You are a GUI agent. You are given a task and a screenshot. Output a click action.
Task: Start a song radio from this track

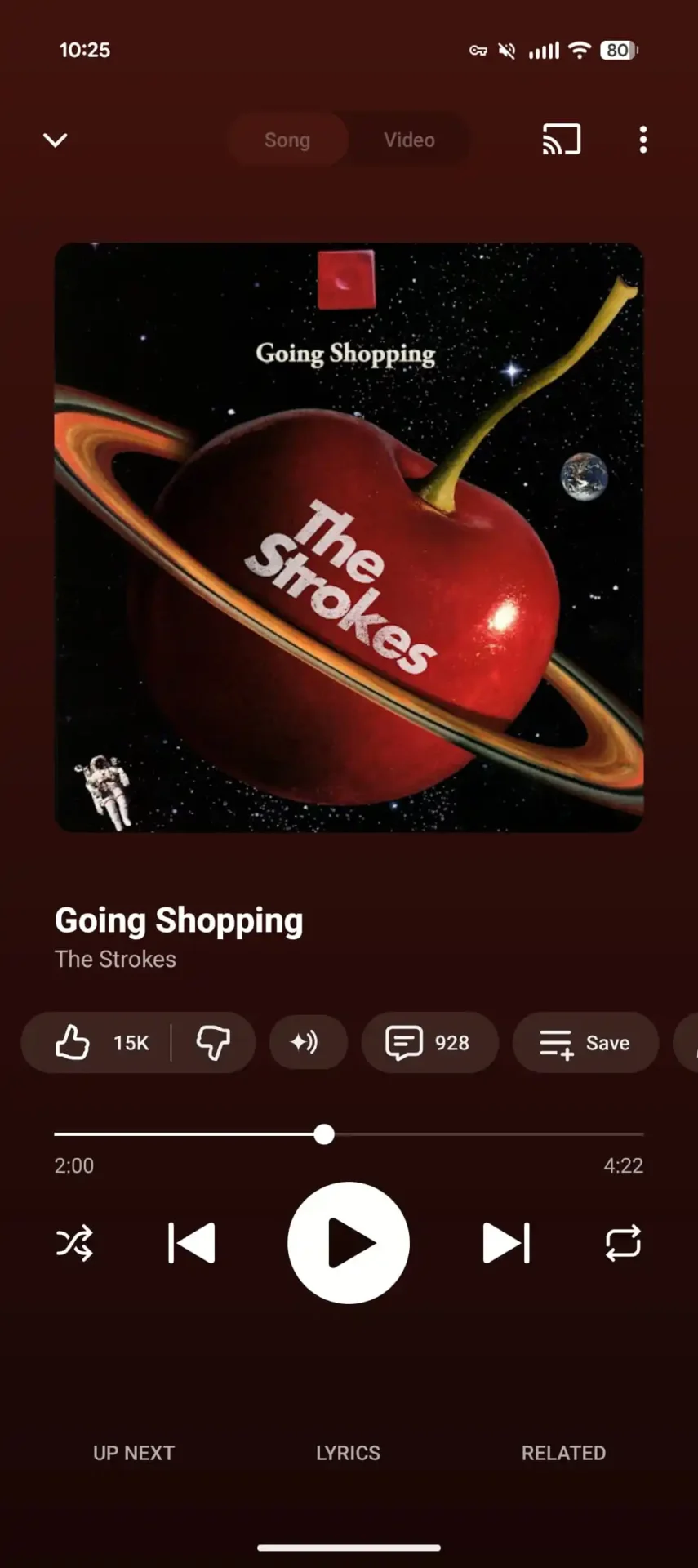click(x=308, y=1042)
